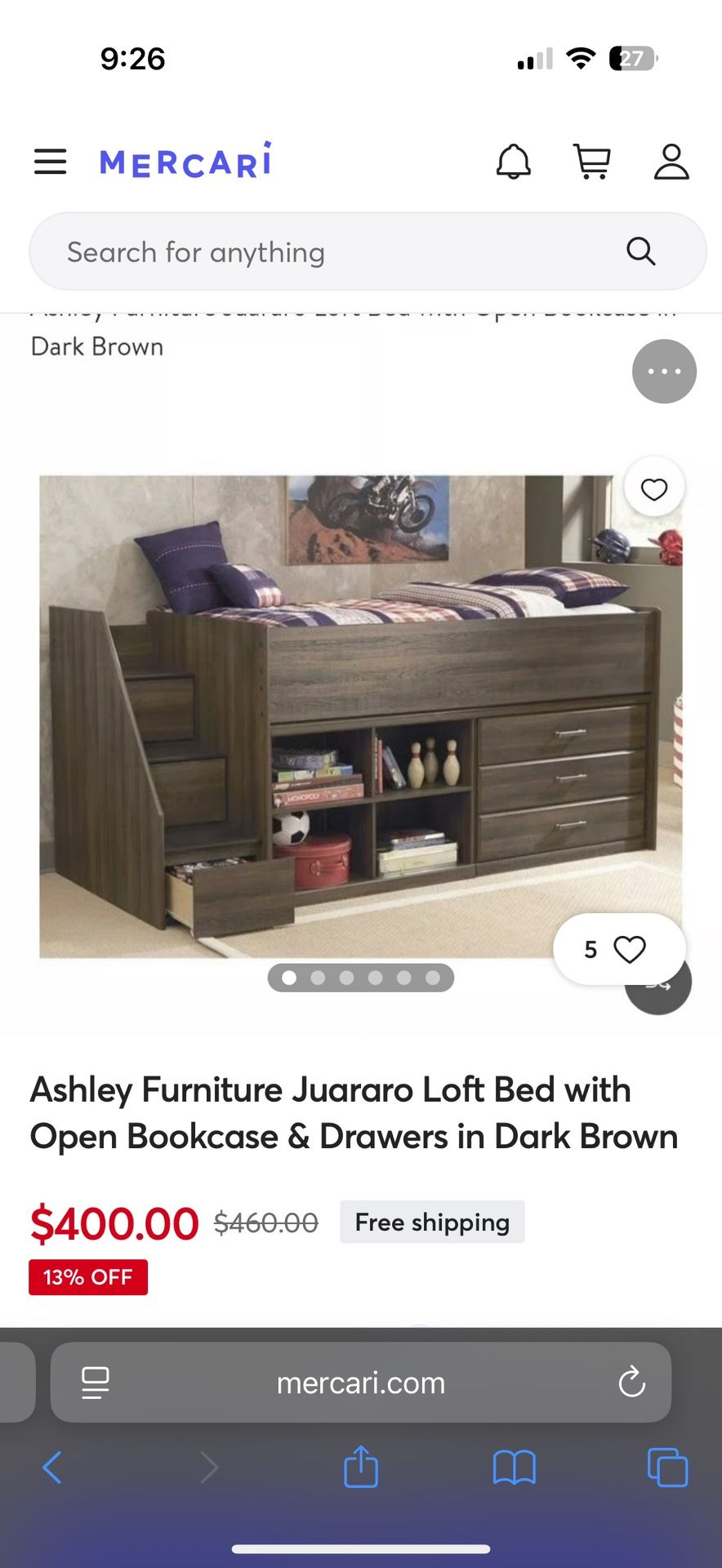Open Safari page settings menu
Image resolution: width=722 pixels, height=1568 pixels.
(x=96, y=1383)
